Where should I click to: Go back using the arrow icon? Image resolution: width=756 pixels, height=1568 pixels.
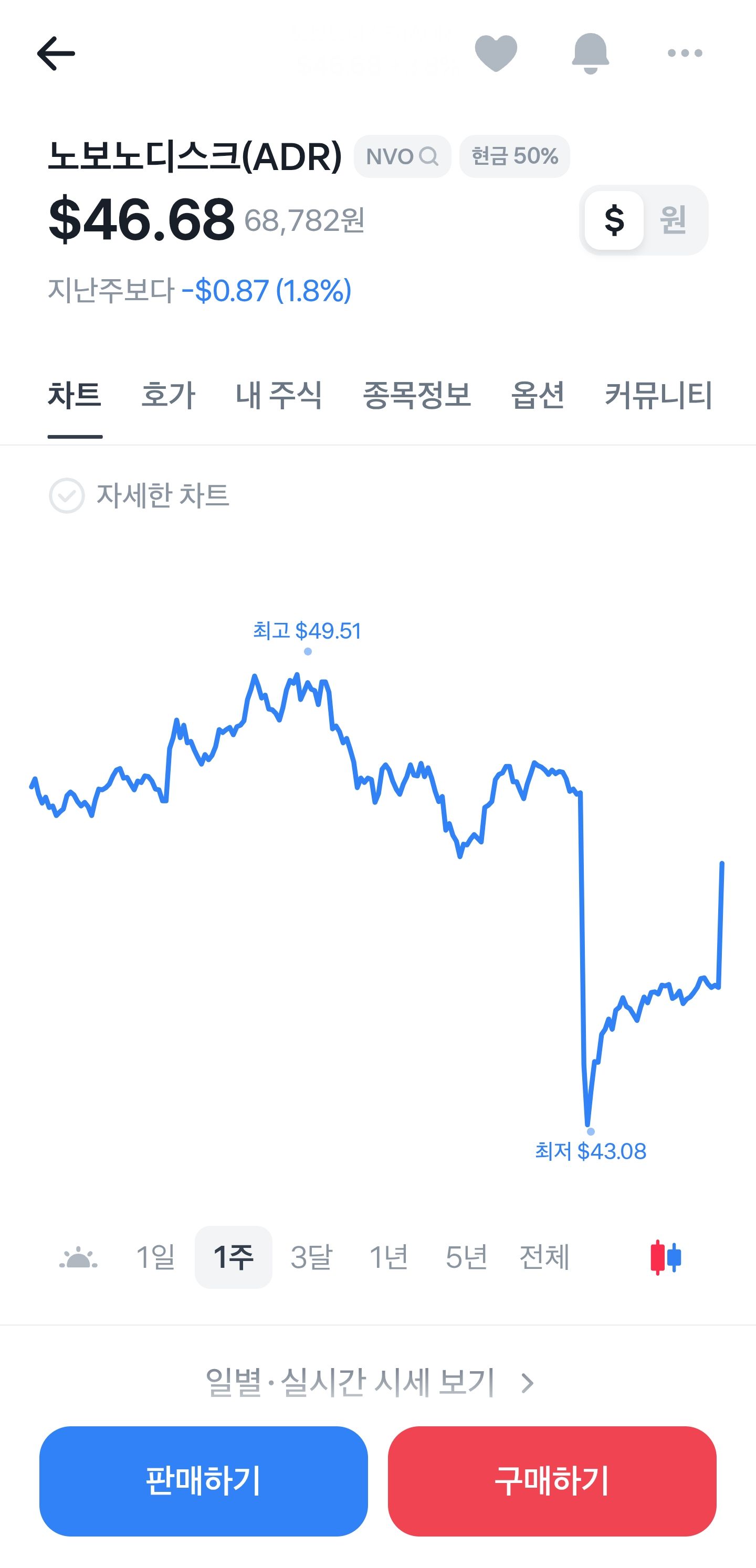(x=56, y=54)
